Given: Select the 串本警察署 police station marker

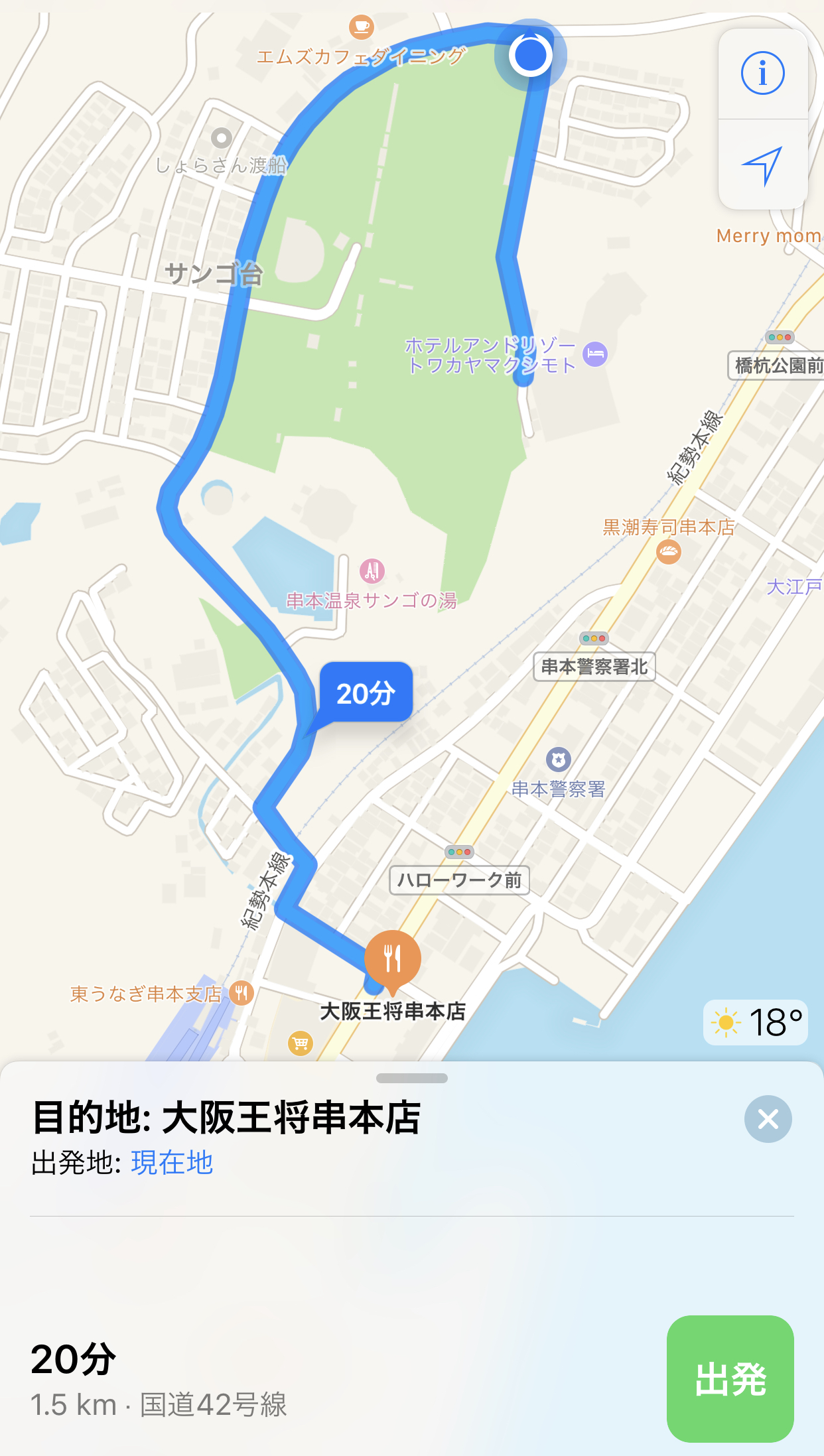Looking at the screenshot, I should (559, 759).
